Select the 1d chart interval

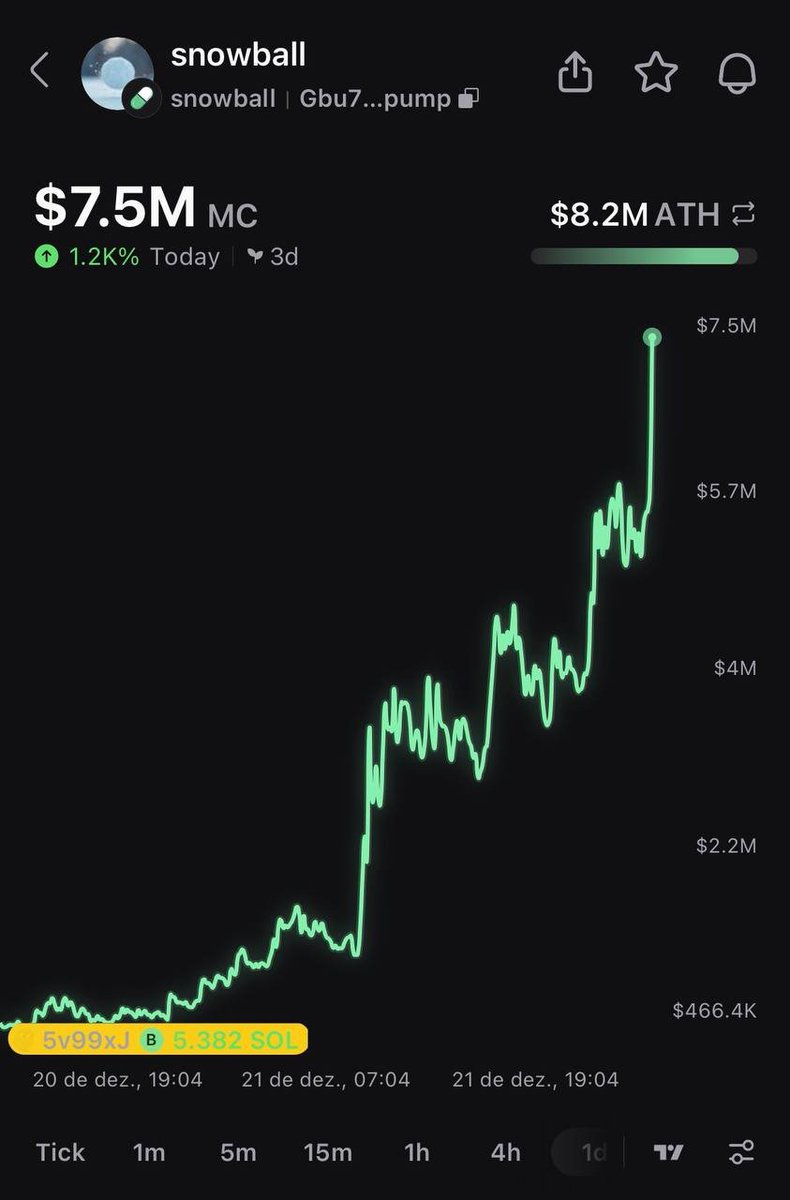pyautogui.click(x=593, y=1152)
